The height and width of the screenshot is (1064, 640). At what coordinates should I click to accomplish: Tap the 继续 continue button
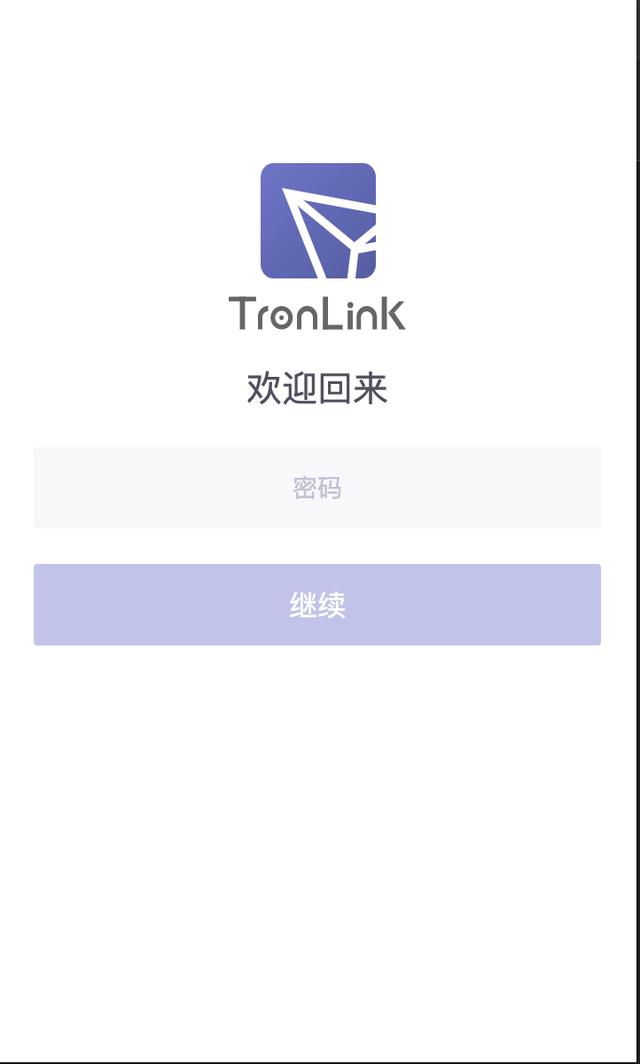317,605
